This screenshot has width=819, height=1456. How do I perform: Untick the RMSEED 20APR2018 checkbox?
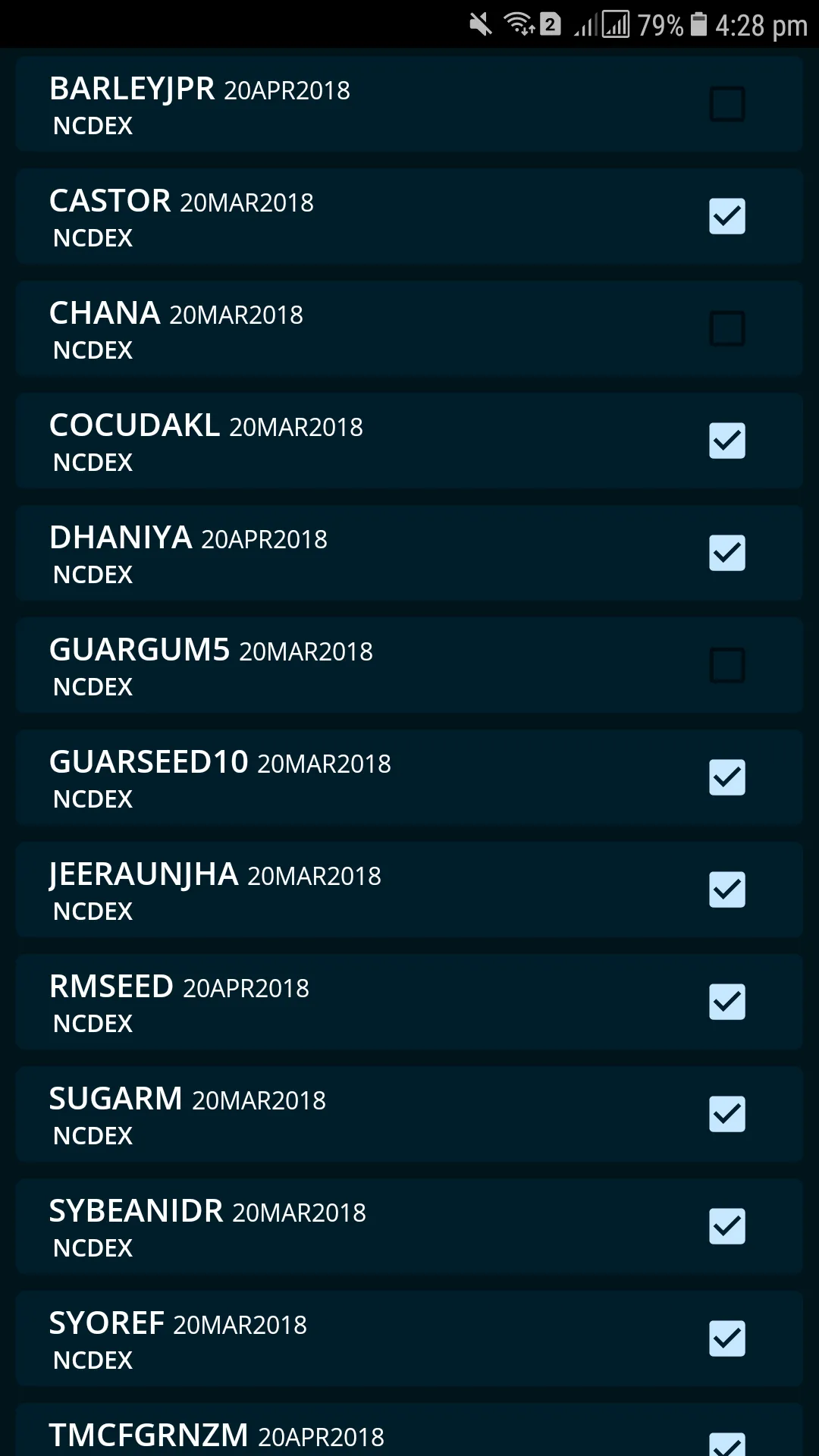click(x=726, y=1003)
